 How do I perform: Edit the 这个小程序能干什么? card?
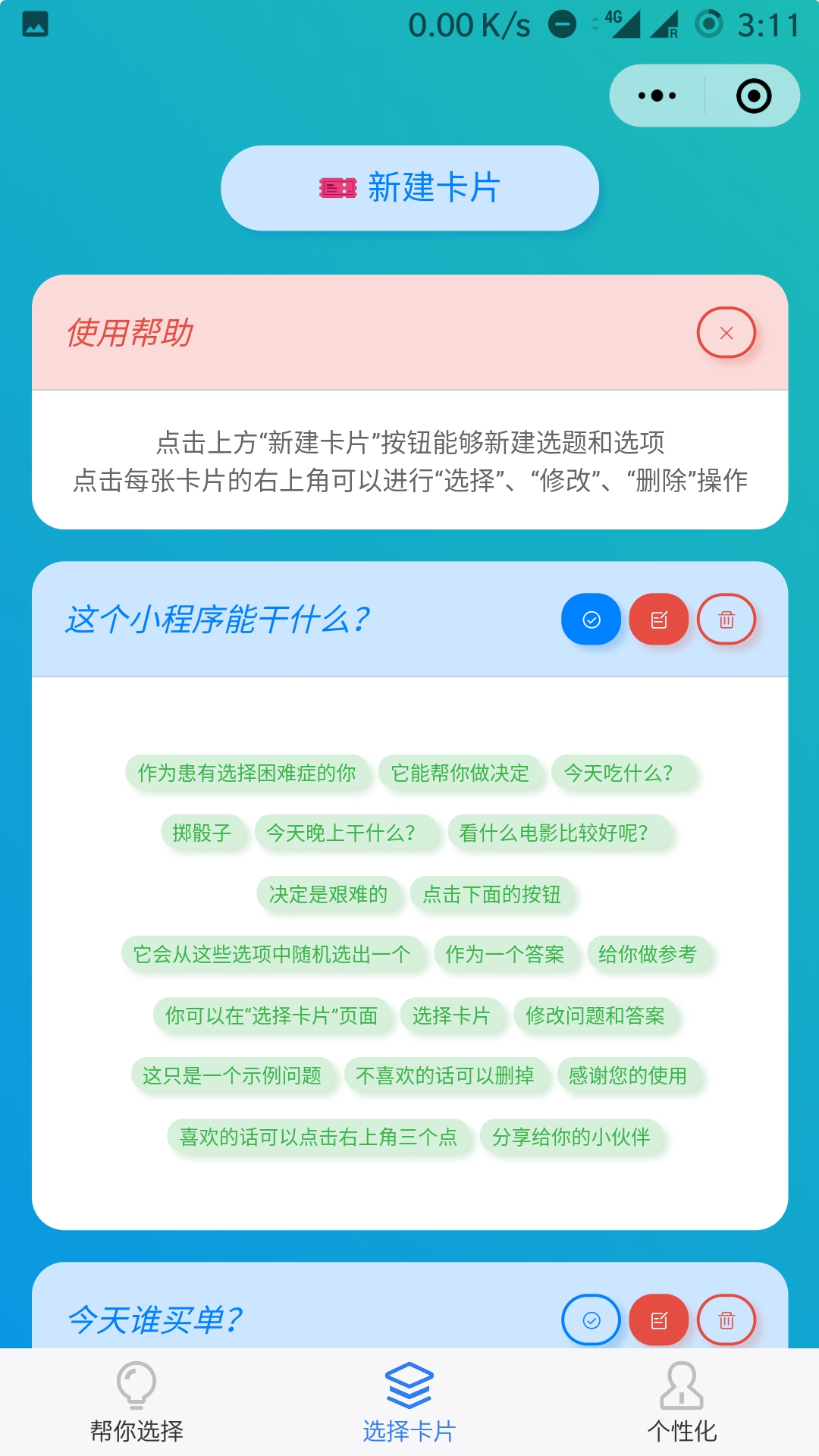pos(658,620)
